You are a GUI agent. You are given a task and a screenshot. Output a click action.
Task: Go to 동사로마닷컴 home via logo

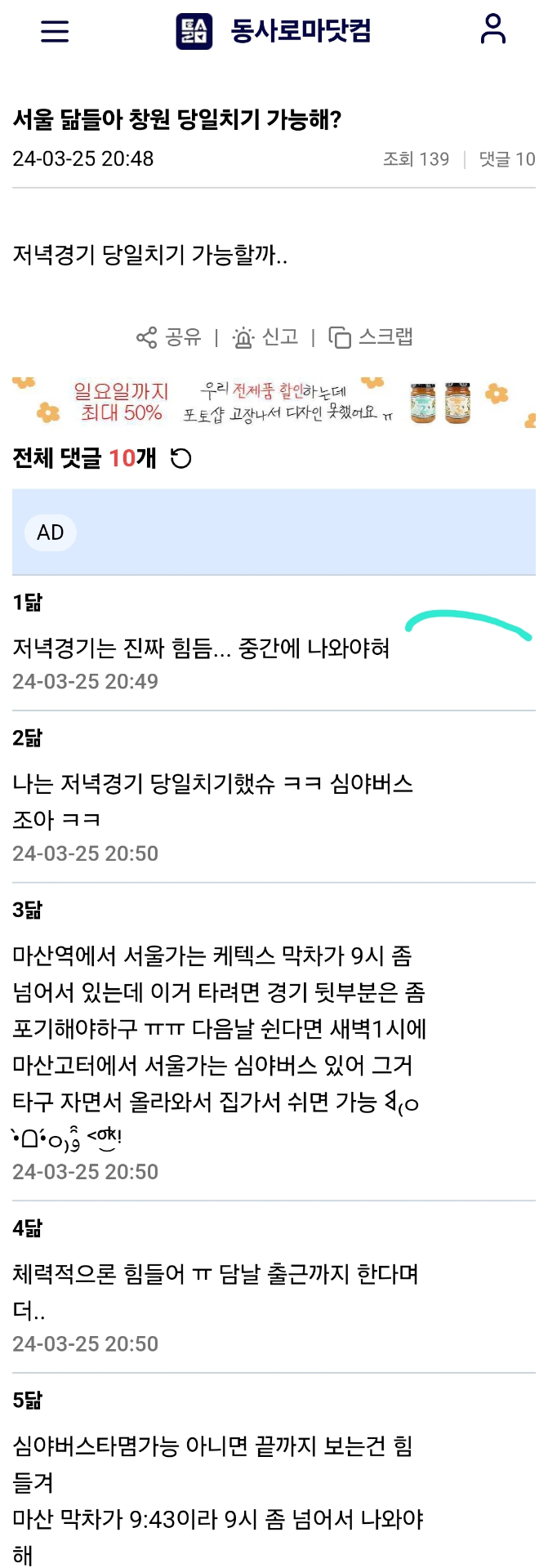pyautogui.click(x=274, y=31)
